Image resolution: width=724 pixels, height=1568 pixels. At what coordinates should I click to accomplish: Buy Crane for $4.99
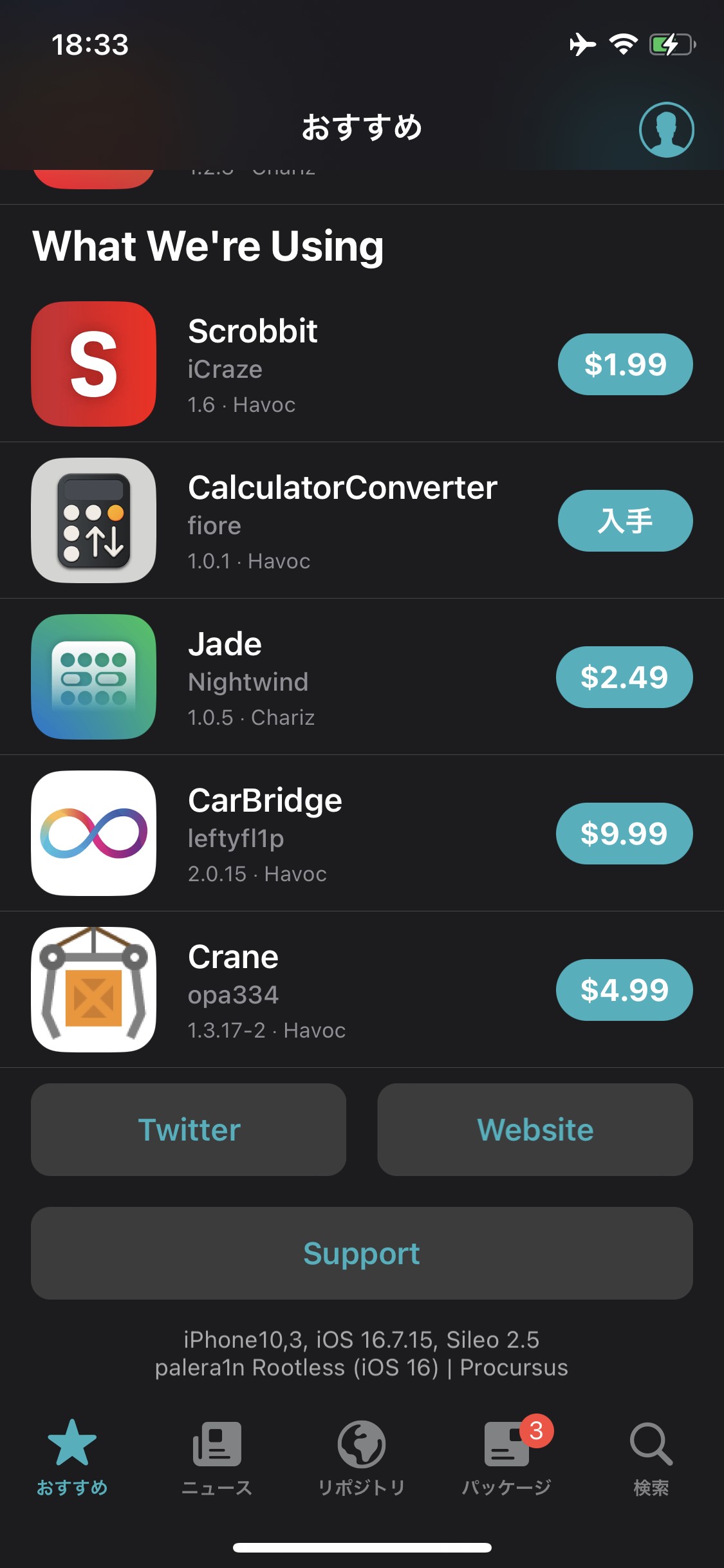pyautogui.click(x=624, y=990)
